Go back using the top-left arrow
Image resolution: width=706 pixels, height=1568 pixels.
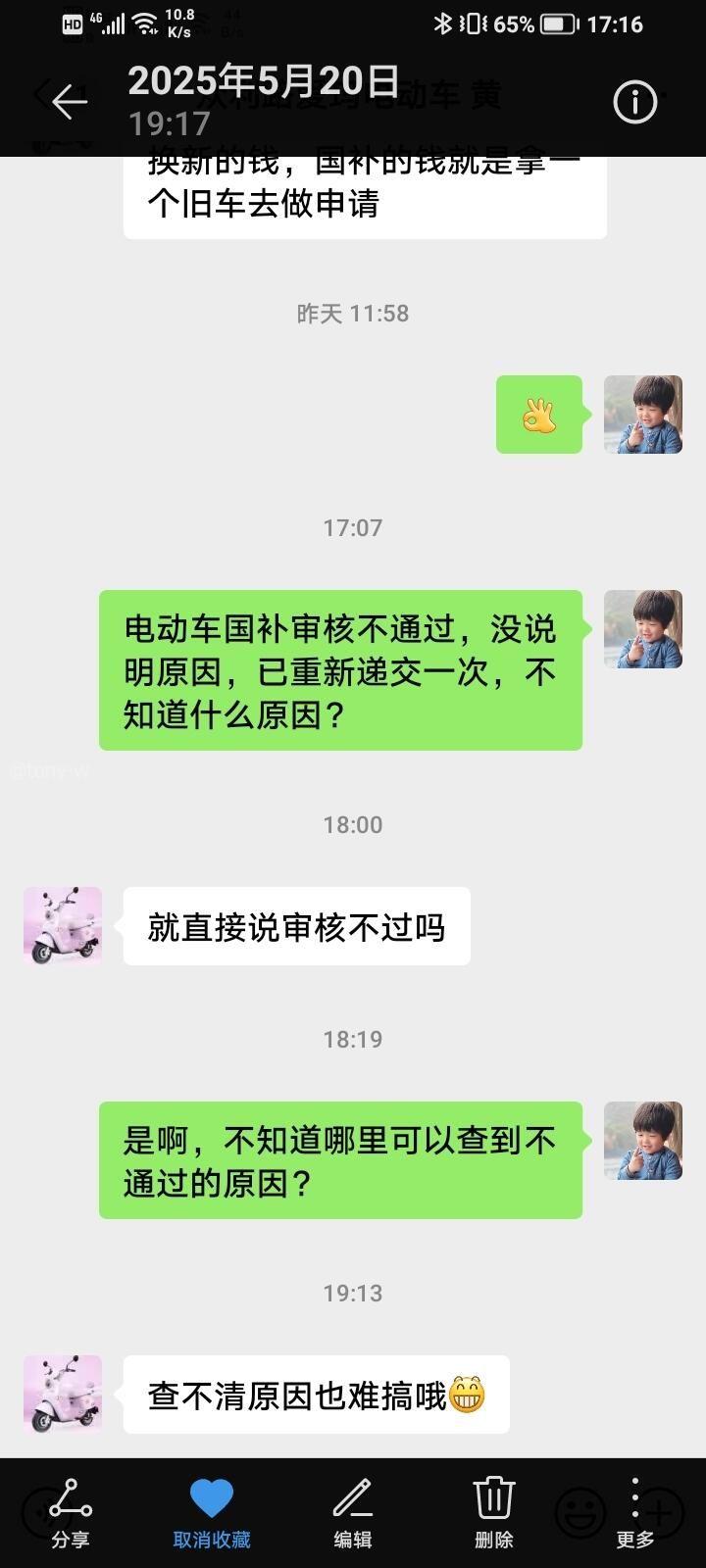69,102
